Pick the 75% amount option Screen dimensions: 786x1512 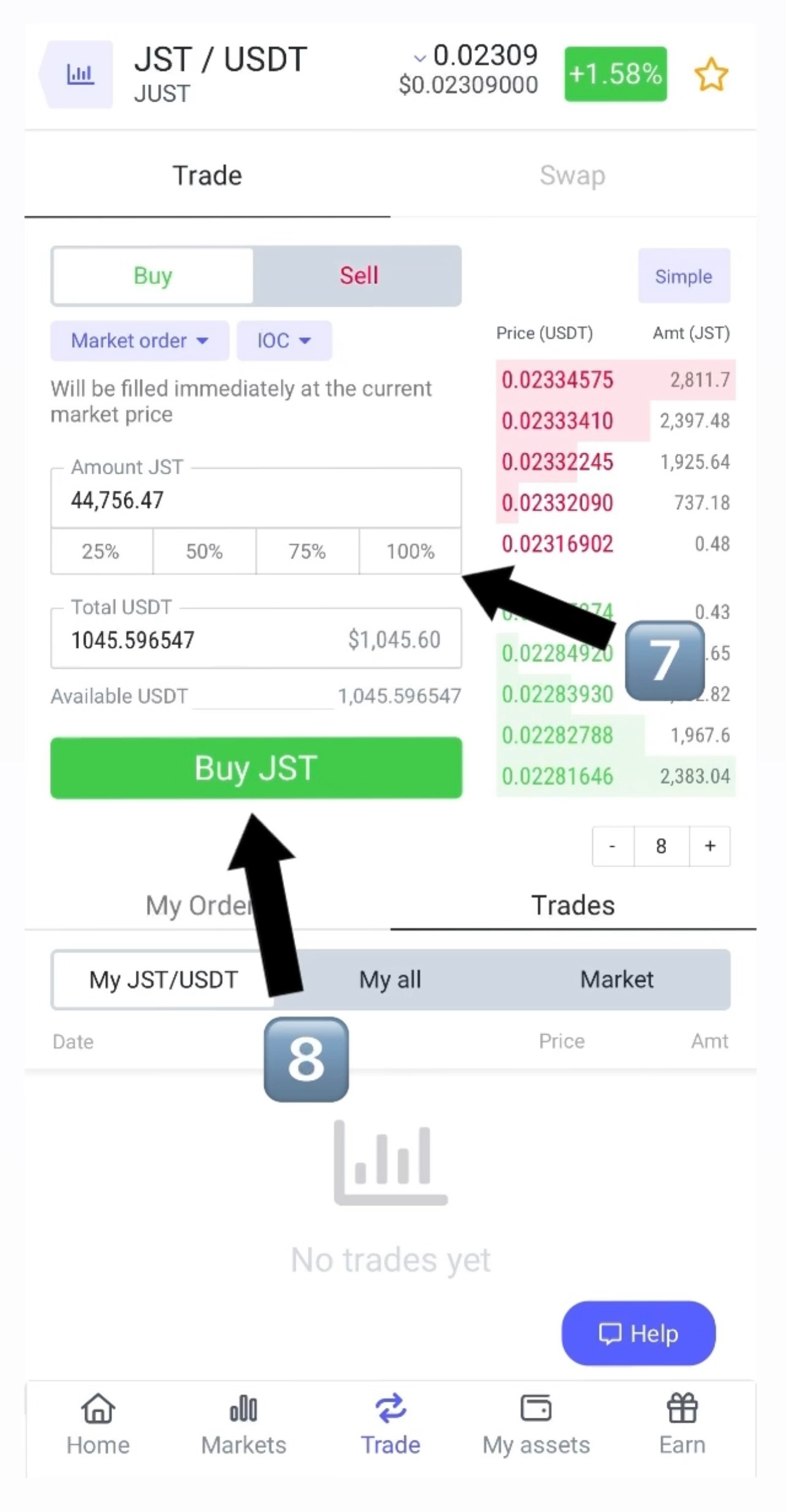[x=307, y=552]
